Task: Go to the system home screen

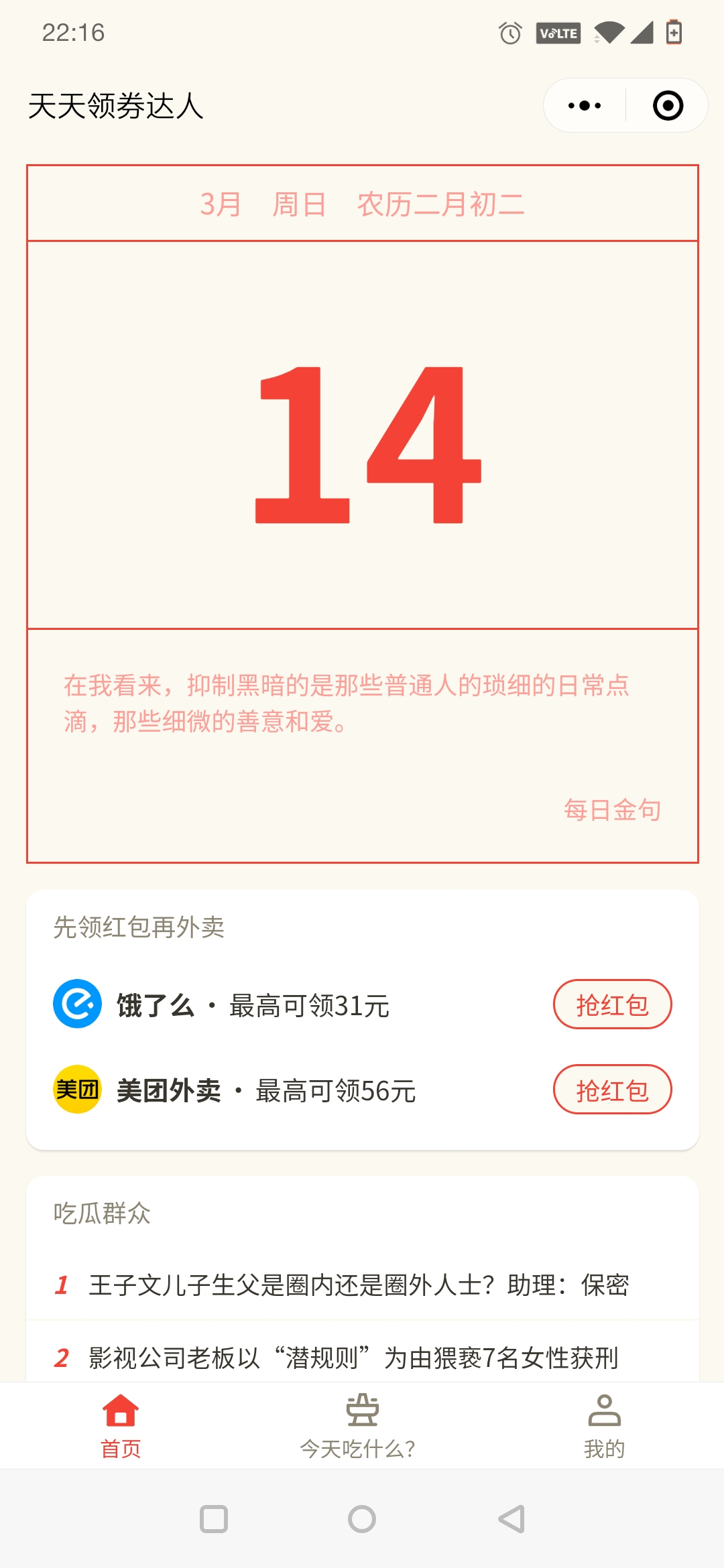Action: [362, 1519]
